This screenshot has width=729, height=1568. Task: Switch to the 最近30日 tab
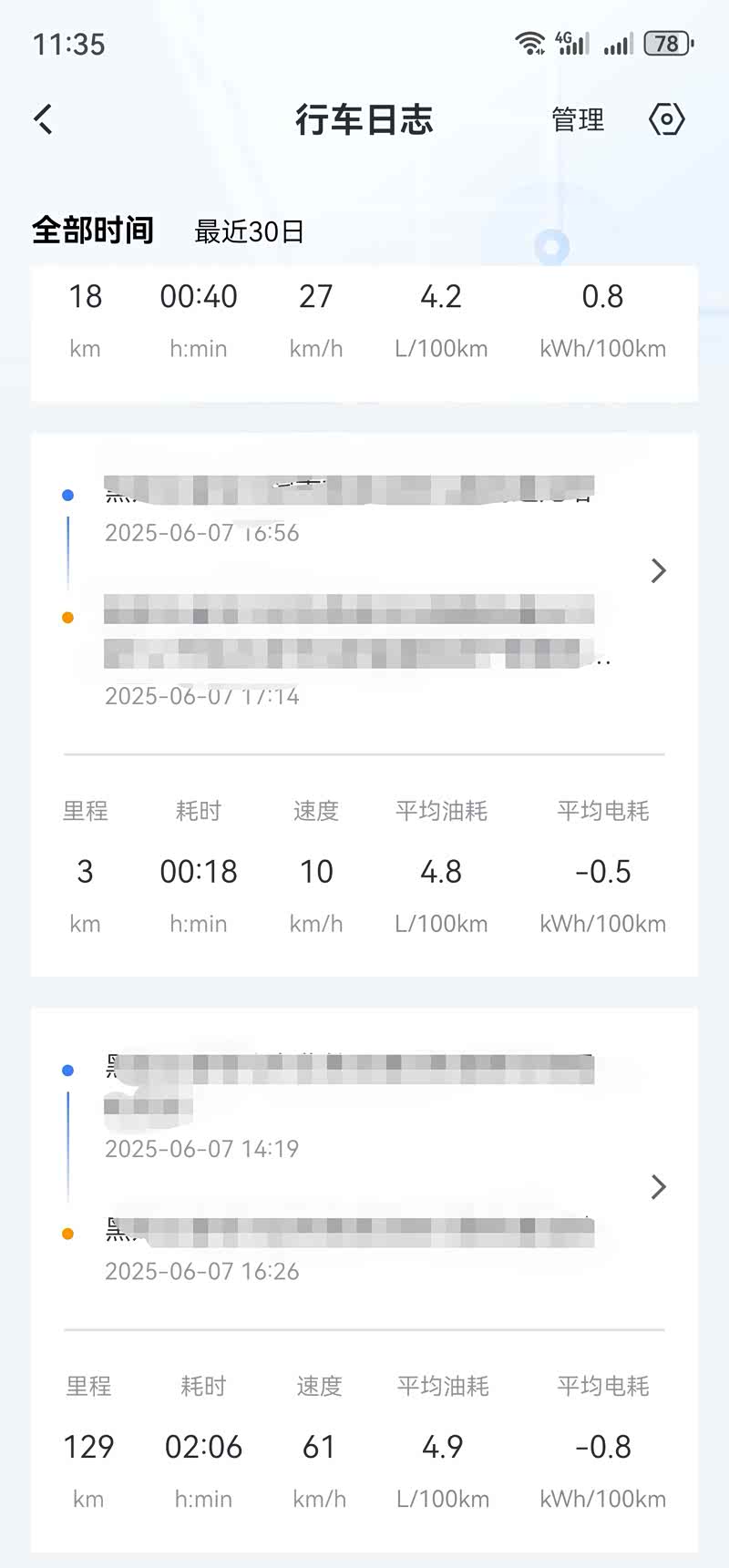[249, 231]
